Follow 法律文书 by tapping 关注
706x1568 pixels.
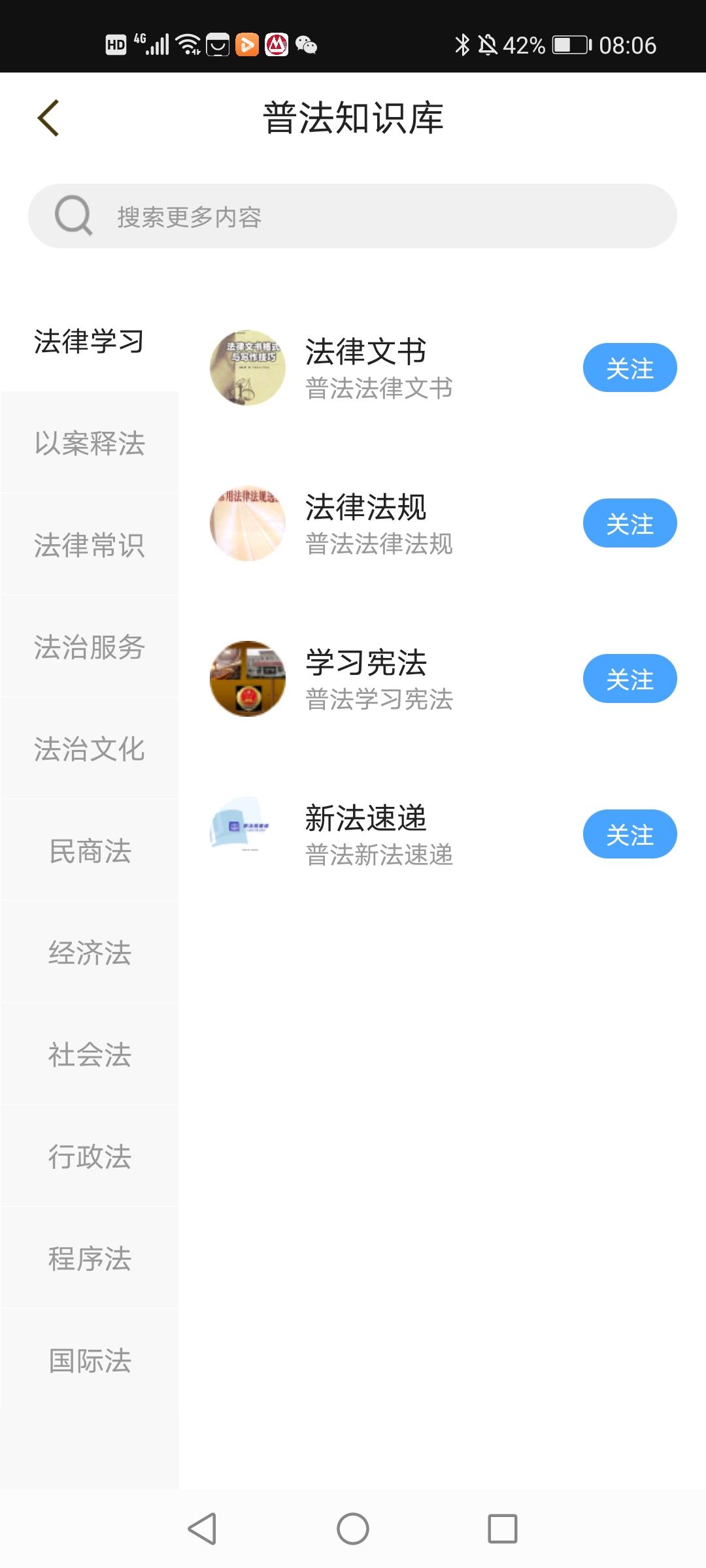click(630, 368)
